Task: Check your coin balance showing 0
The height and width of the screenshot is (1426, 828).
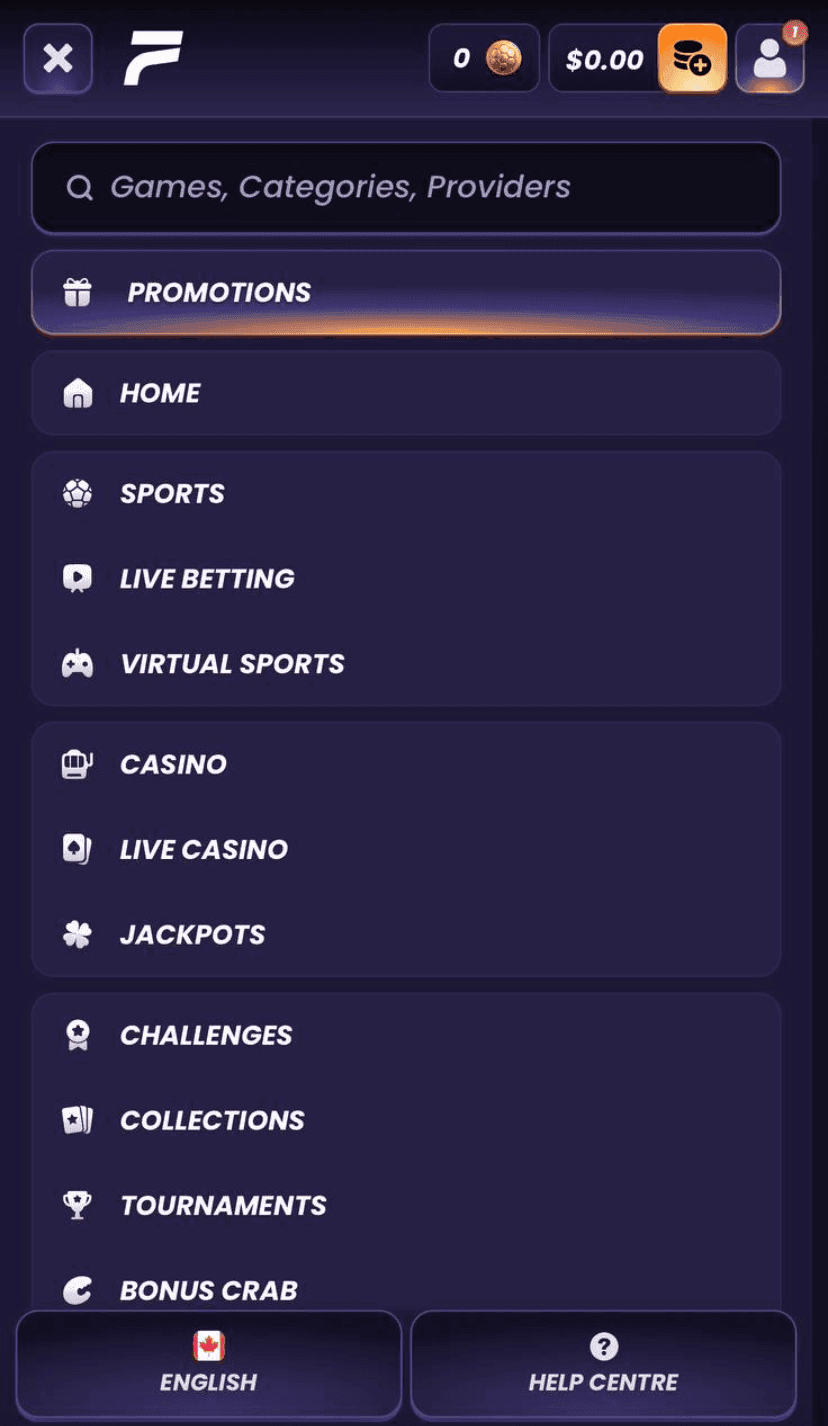Action: point(484,58)
